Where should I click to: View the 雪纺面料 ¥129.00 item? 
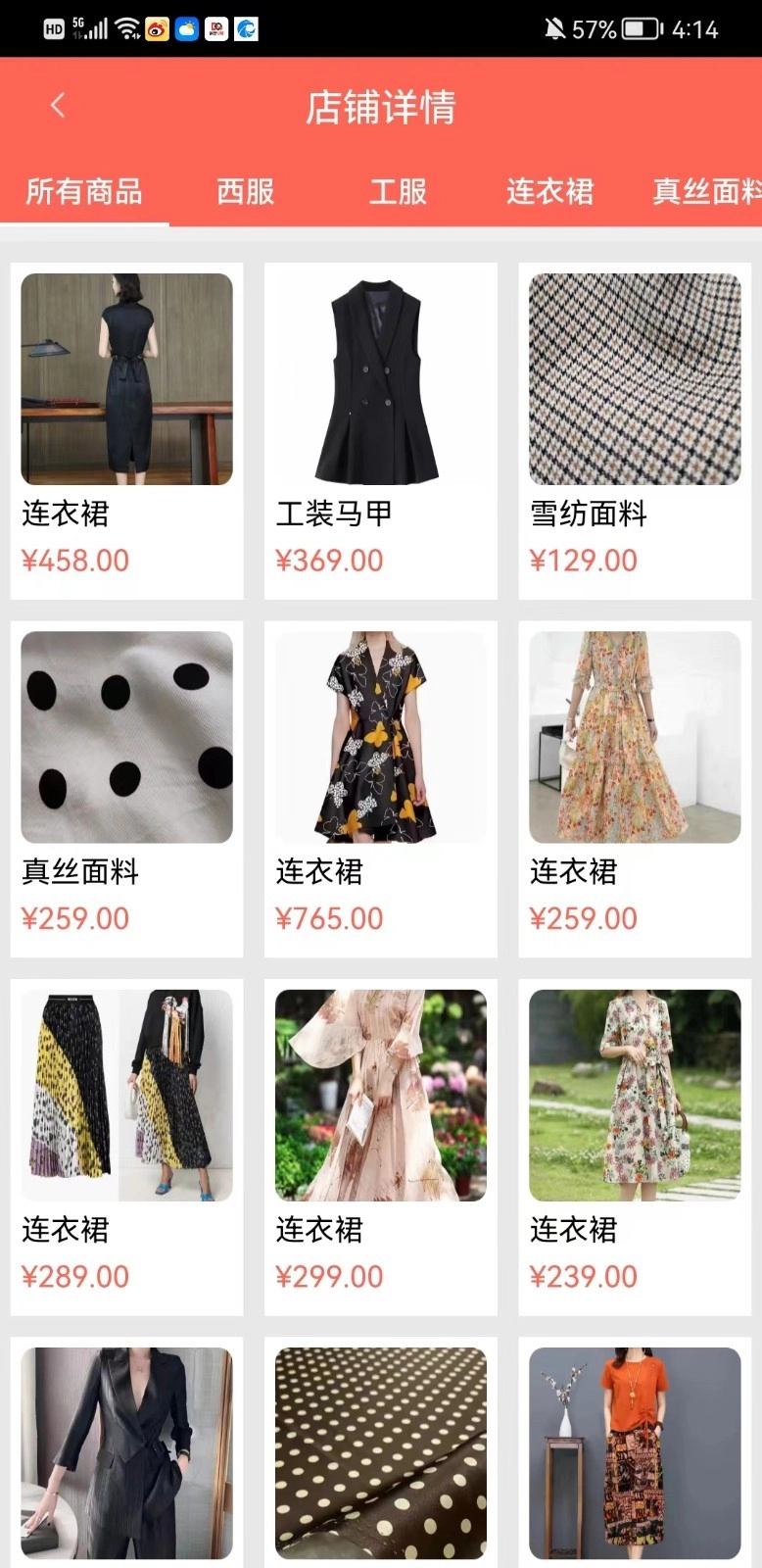pyautogui.click(x=634, y=429)
